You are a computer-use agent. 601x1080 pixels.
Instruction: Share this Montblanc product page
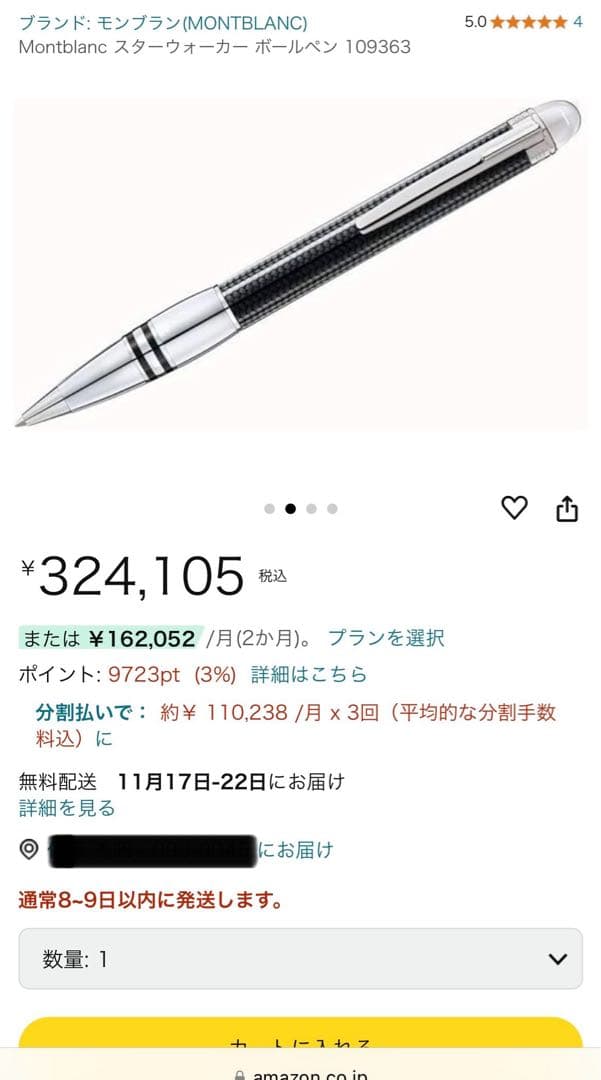click(x=566, y=508)
